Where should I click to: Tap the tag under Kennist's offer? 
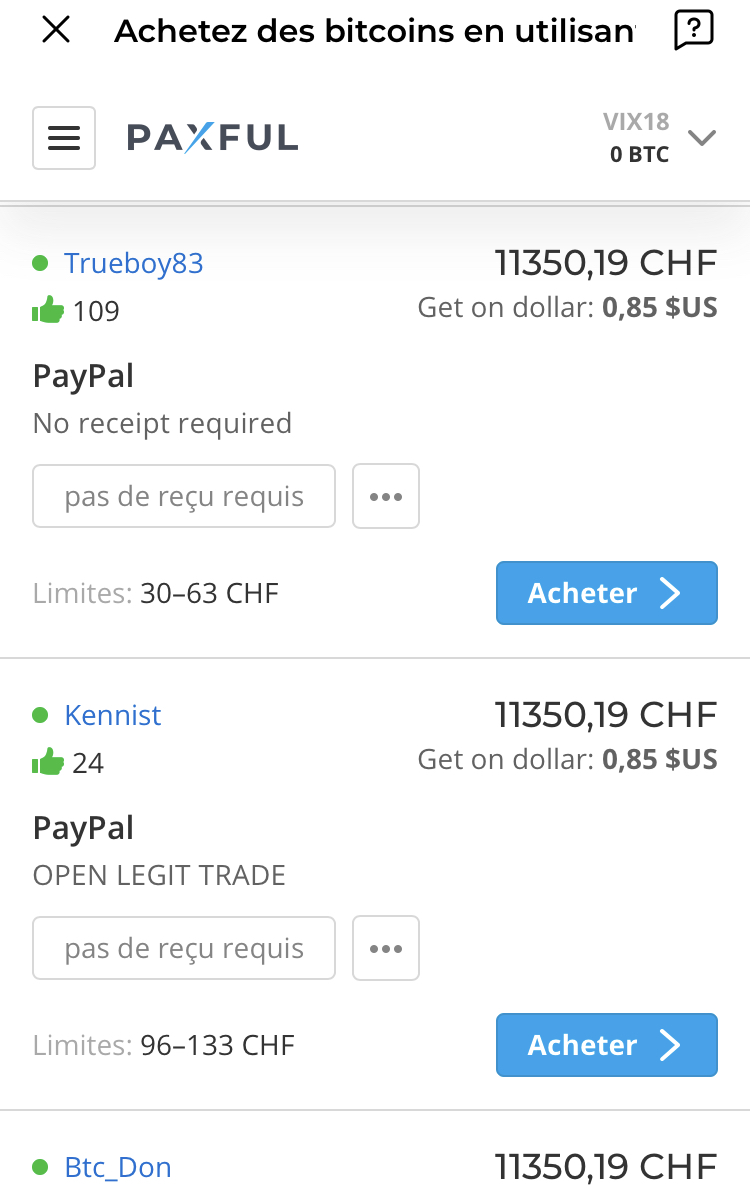(184, 948)
